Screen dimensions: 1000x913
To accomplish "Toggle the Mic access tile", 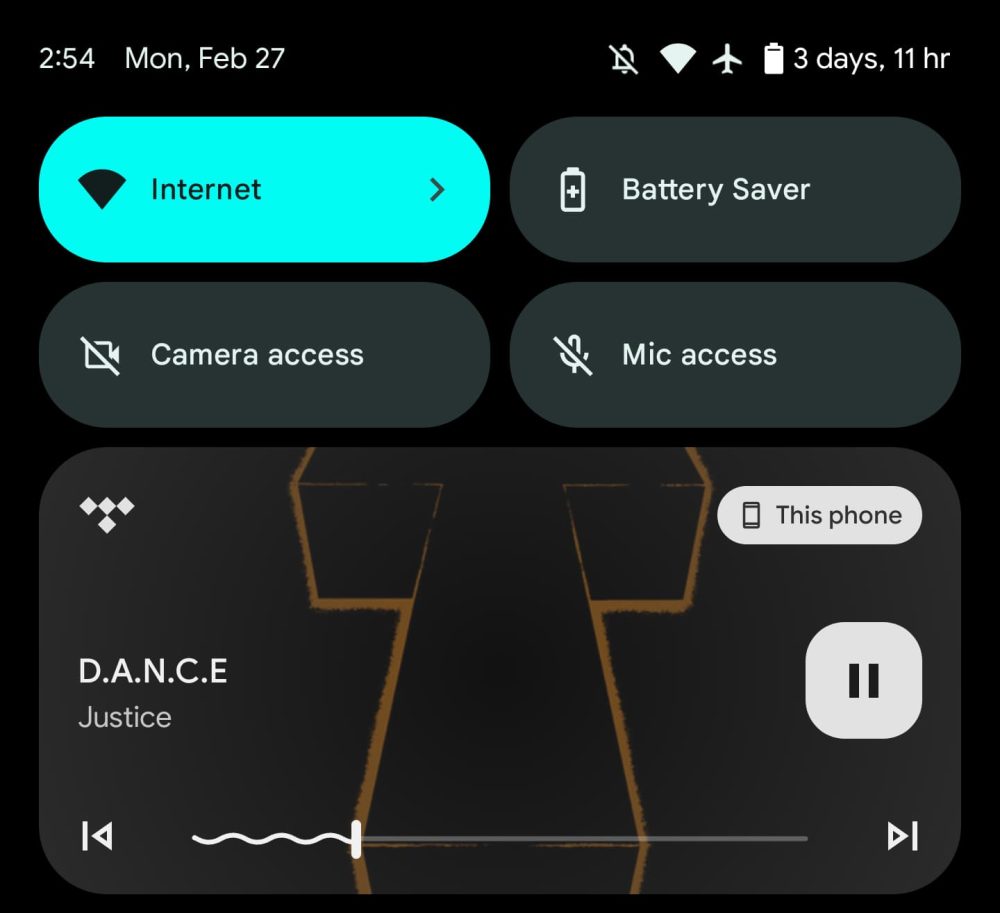I will pos(735,355).
